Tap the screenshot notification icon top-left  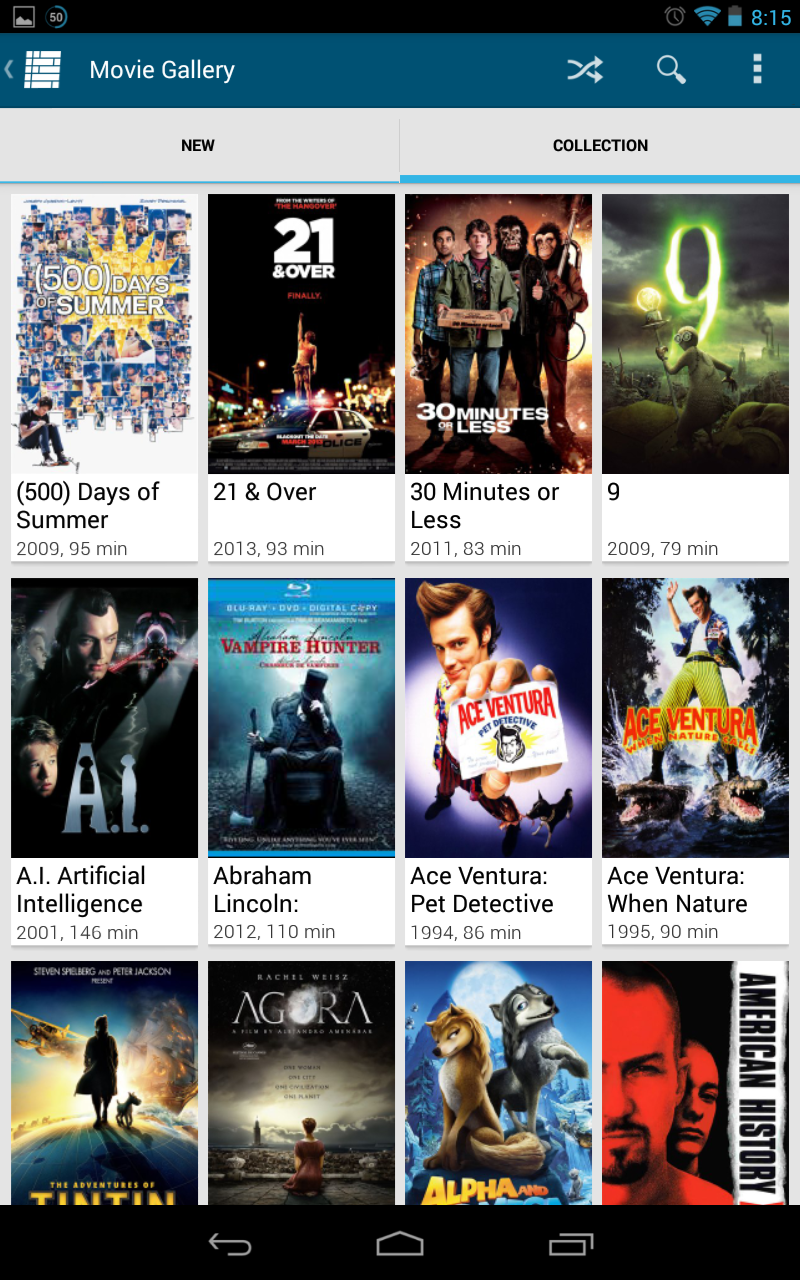click(x=22, y=14)
